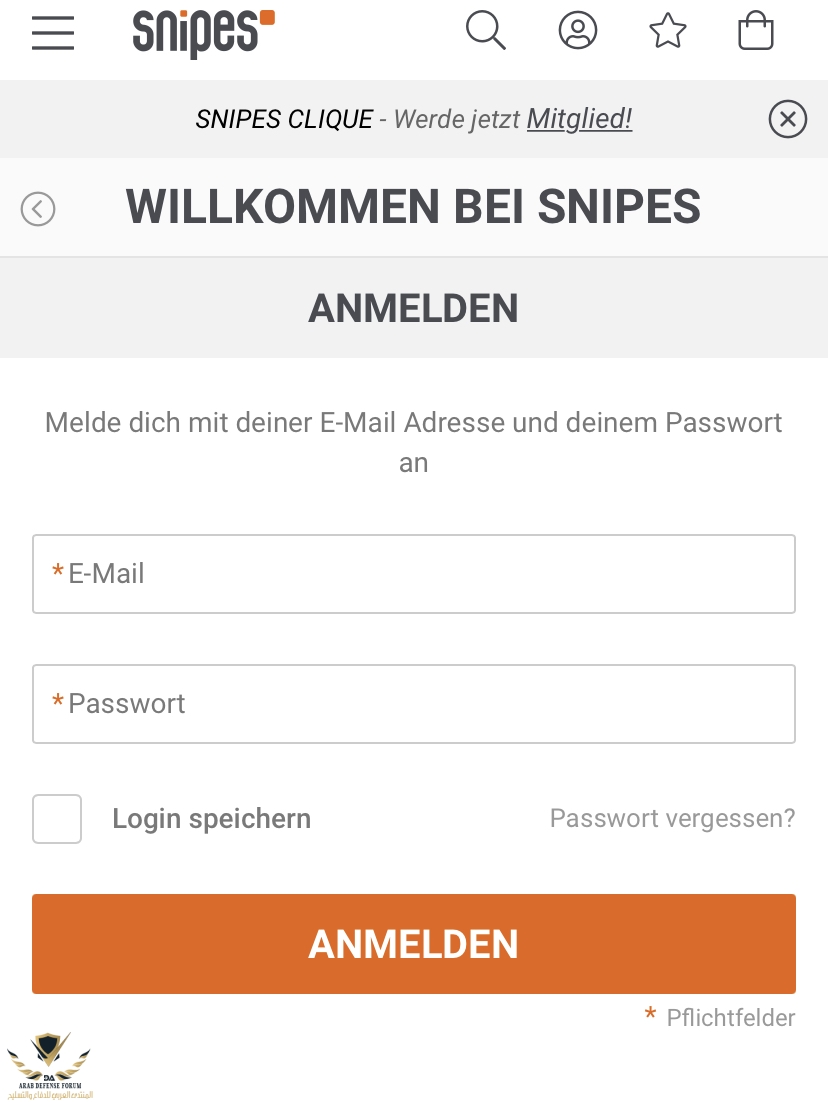Select the E-Mail field
The image size is (828, 1102).
click(x=414, y=574)
